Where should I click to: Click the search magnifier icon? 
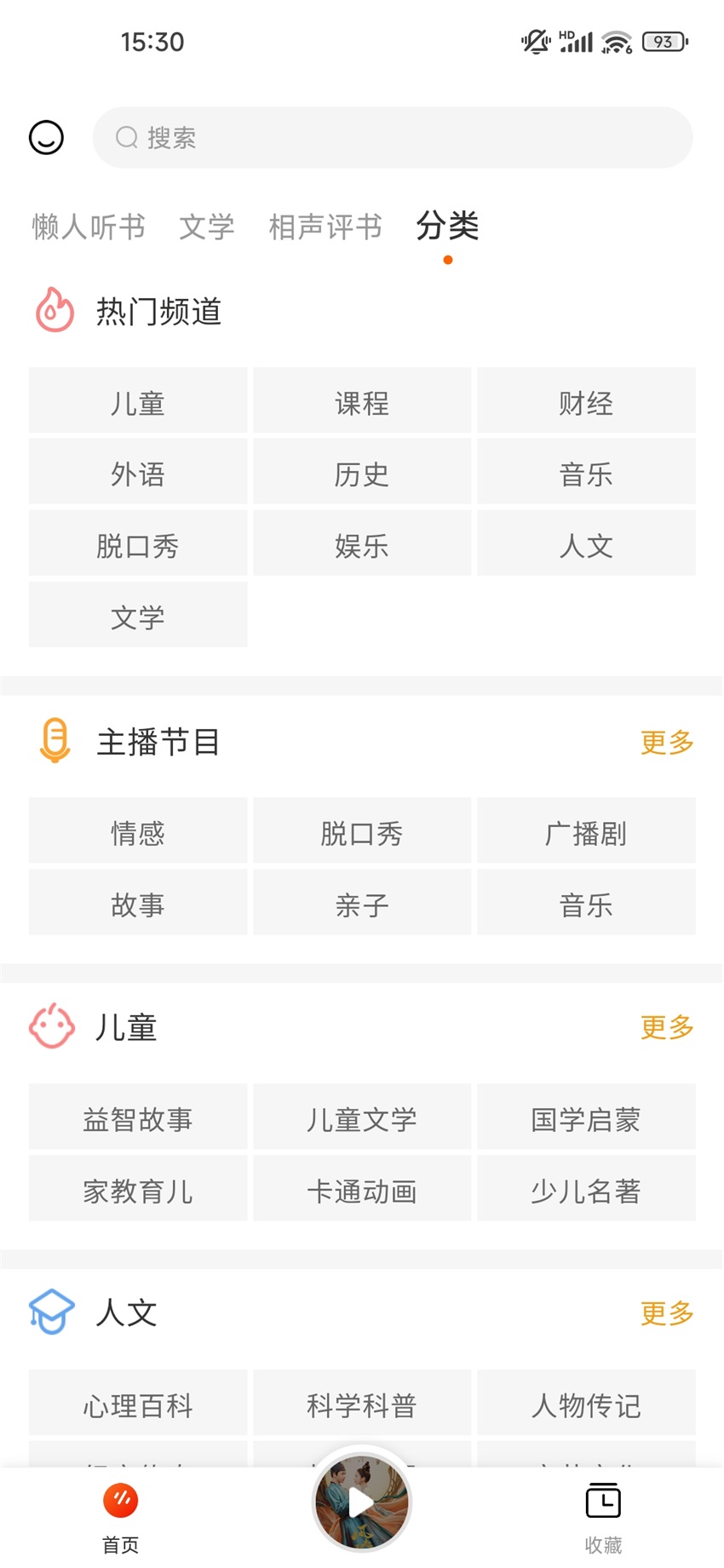click(127, 136)
